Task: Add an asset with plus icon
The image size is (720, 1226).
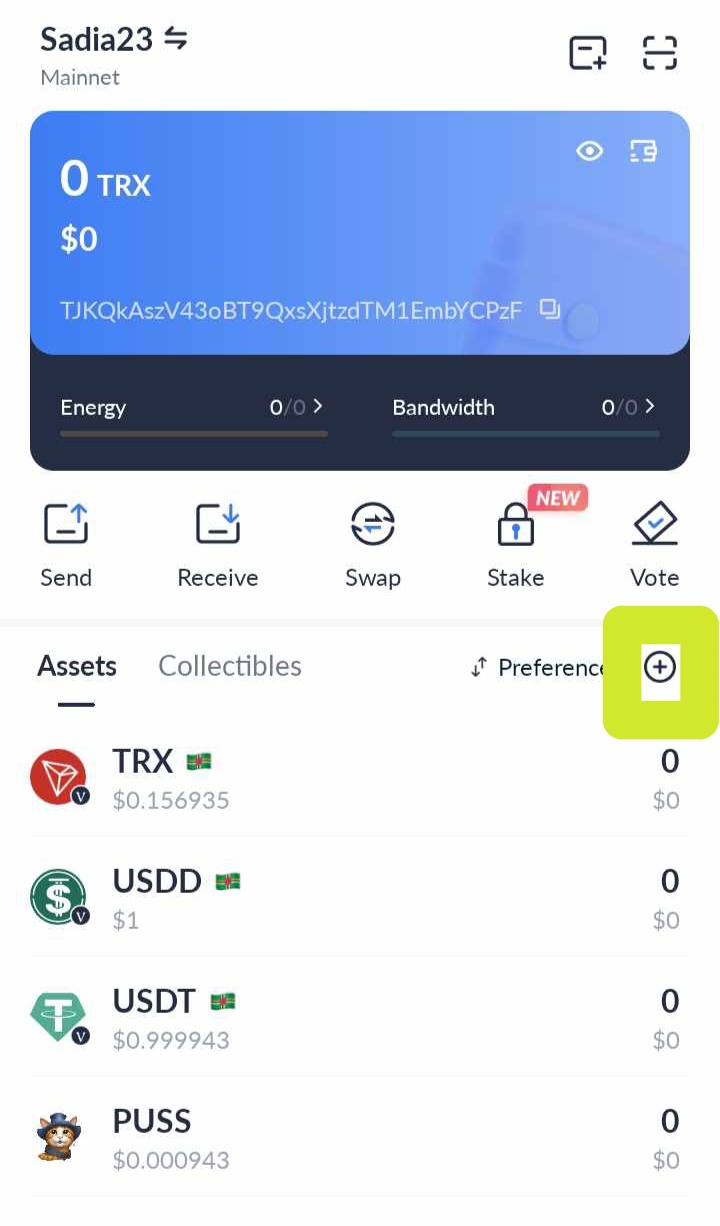Action: tap(660, 667)
